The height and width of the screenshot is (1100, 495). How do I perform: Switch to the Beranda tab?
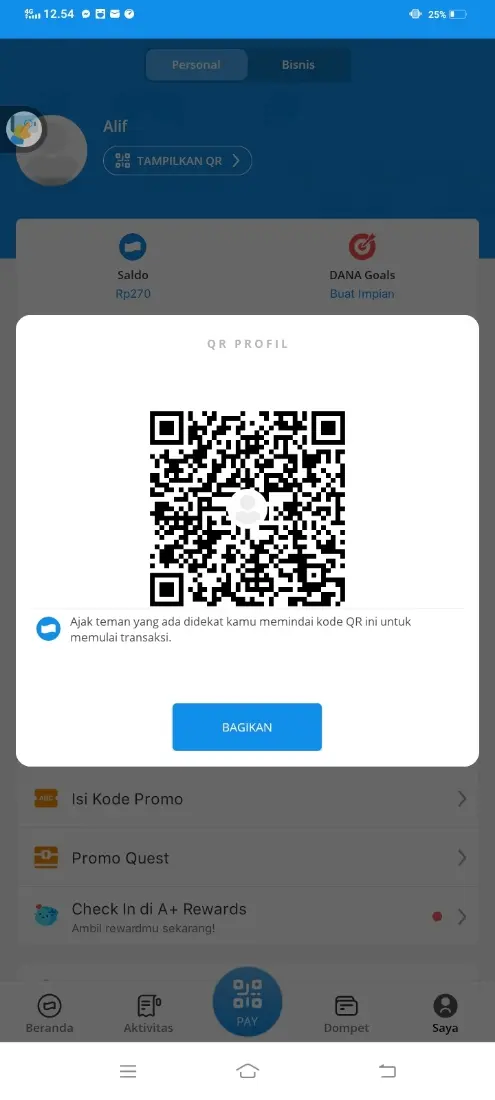coord(49,1014)
